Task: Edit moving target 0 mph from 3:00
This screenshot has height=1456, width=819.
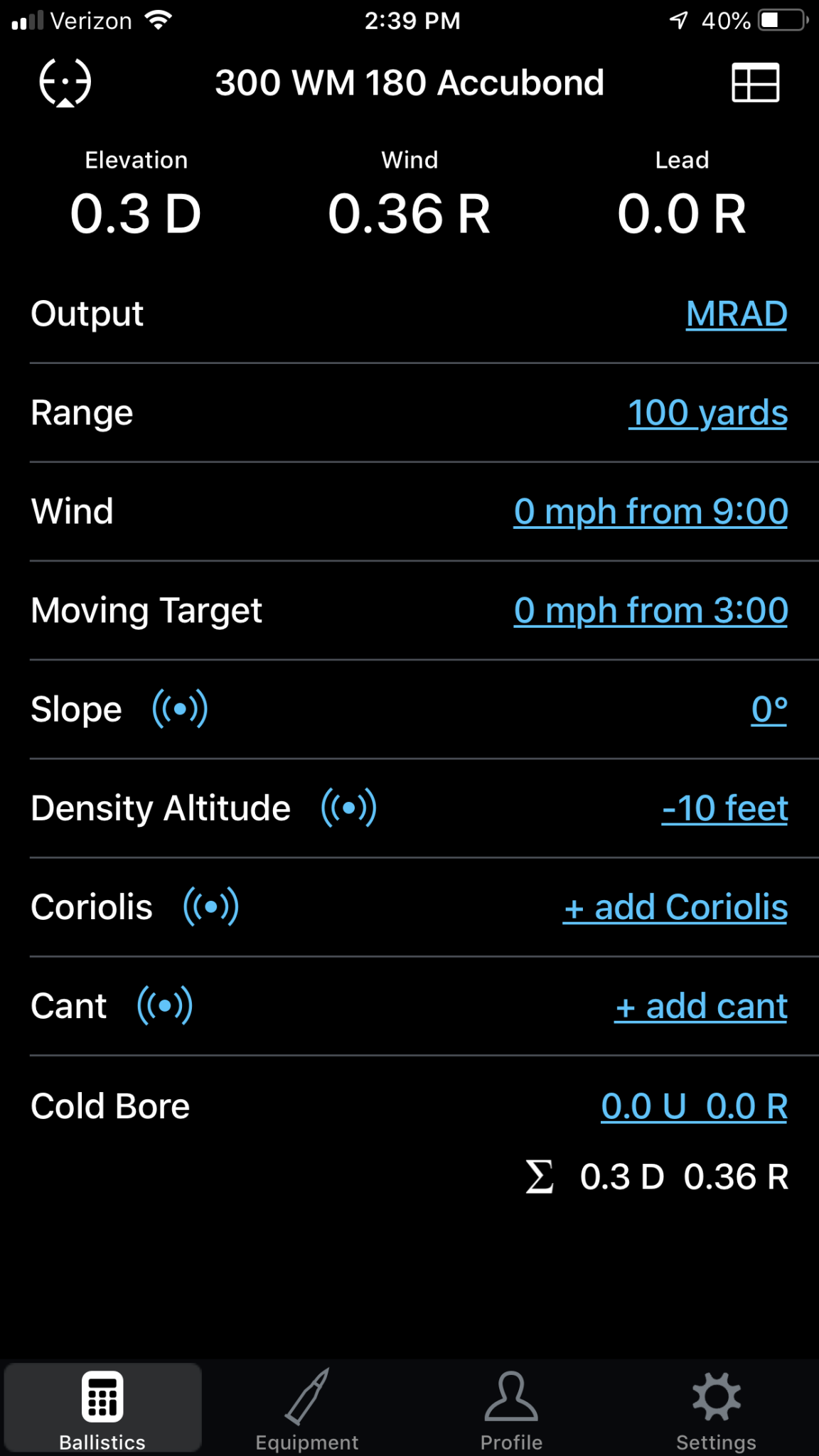Action: (651, 611)
